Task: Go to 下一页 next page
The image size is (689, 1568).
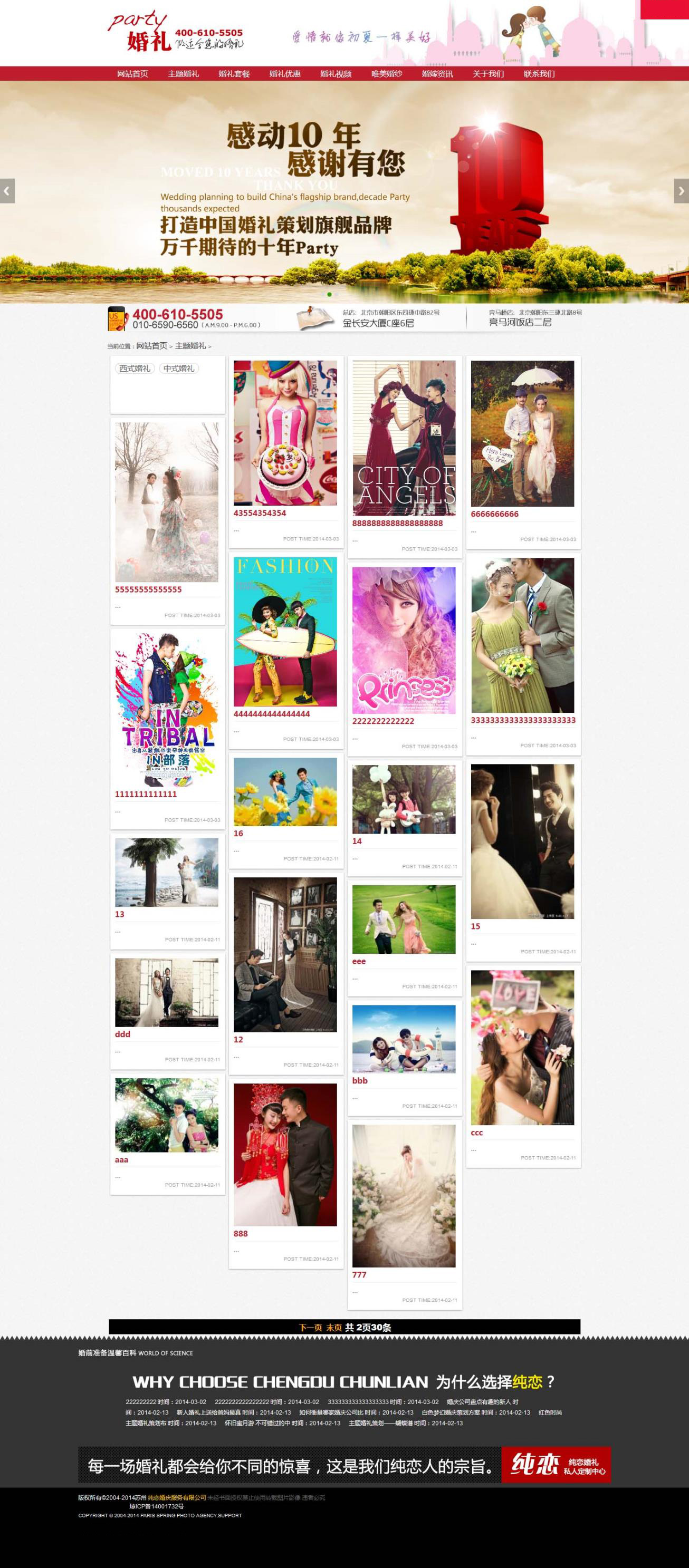Action: 310,1328
